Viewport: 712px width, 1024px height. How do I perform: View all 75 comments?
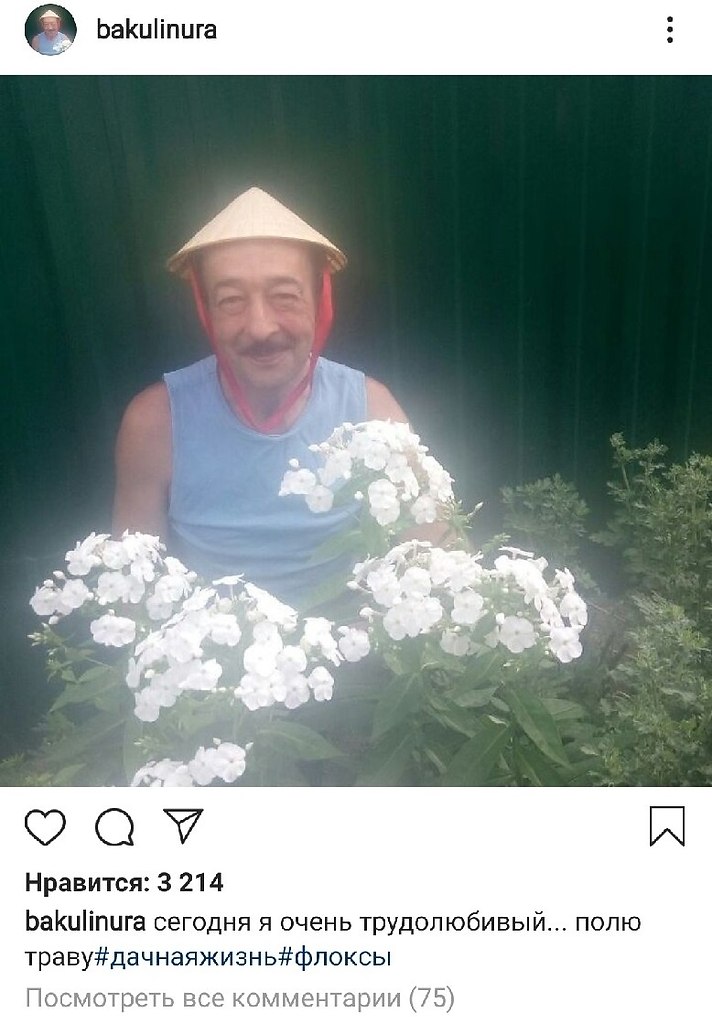click(x=239, y=997)
